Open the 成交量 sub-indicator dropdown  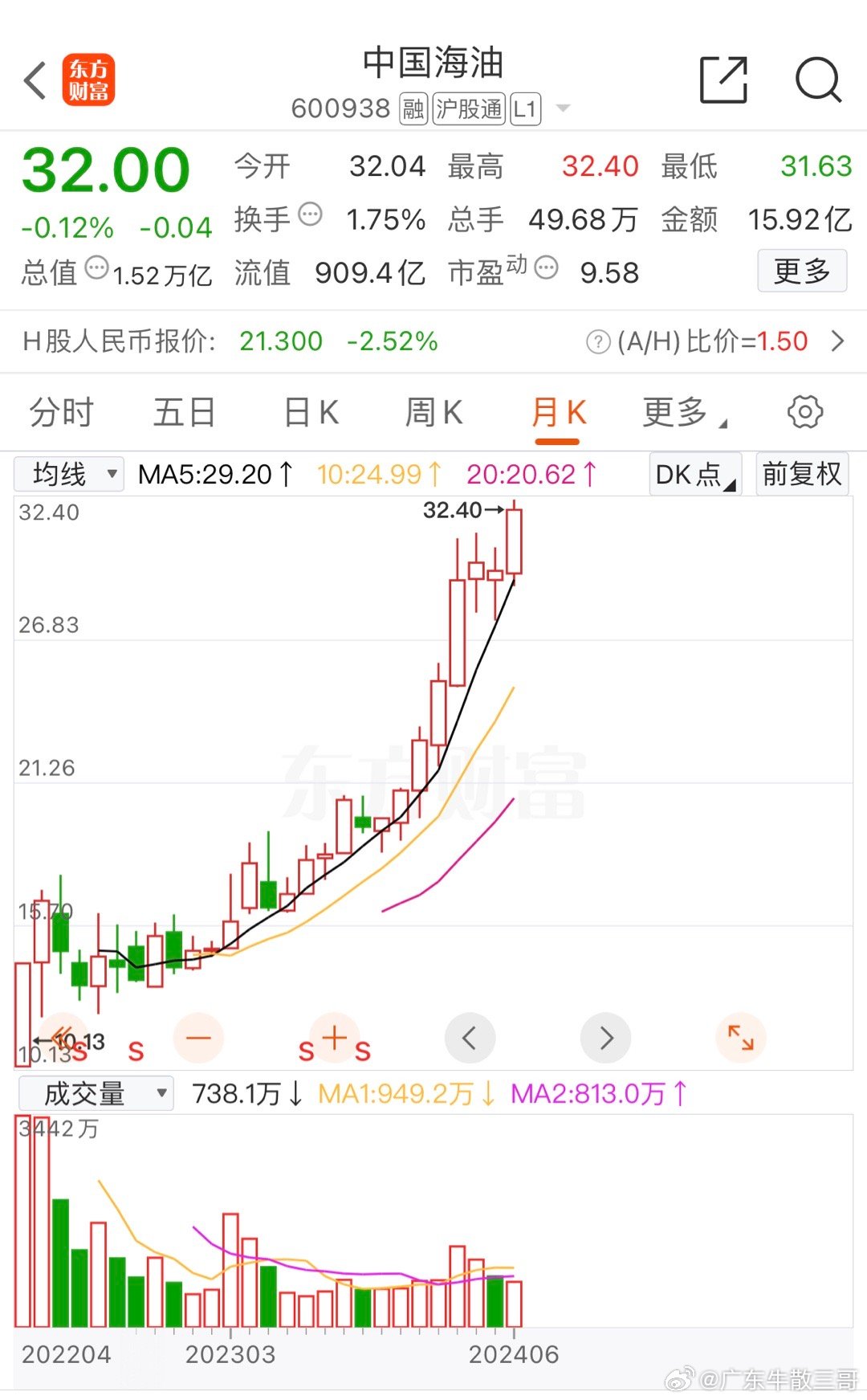coord(96,1093)
